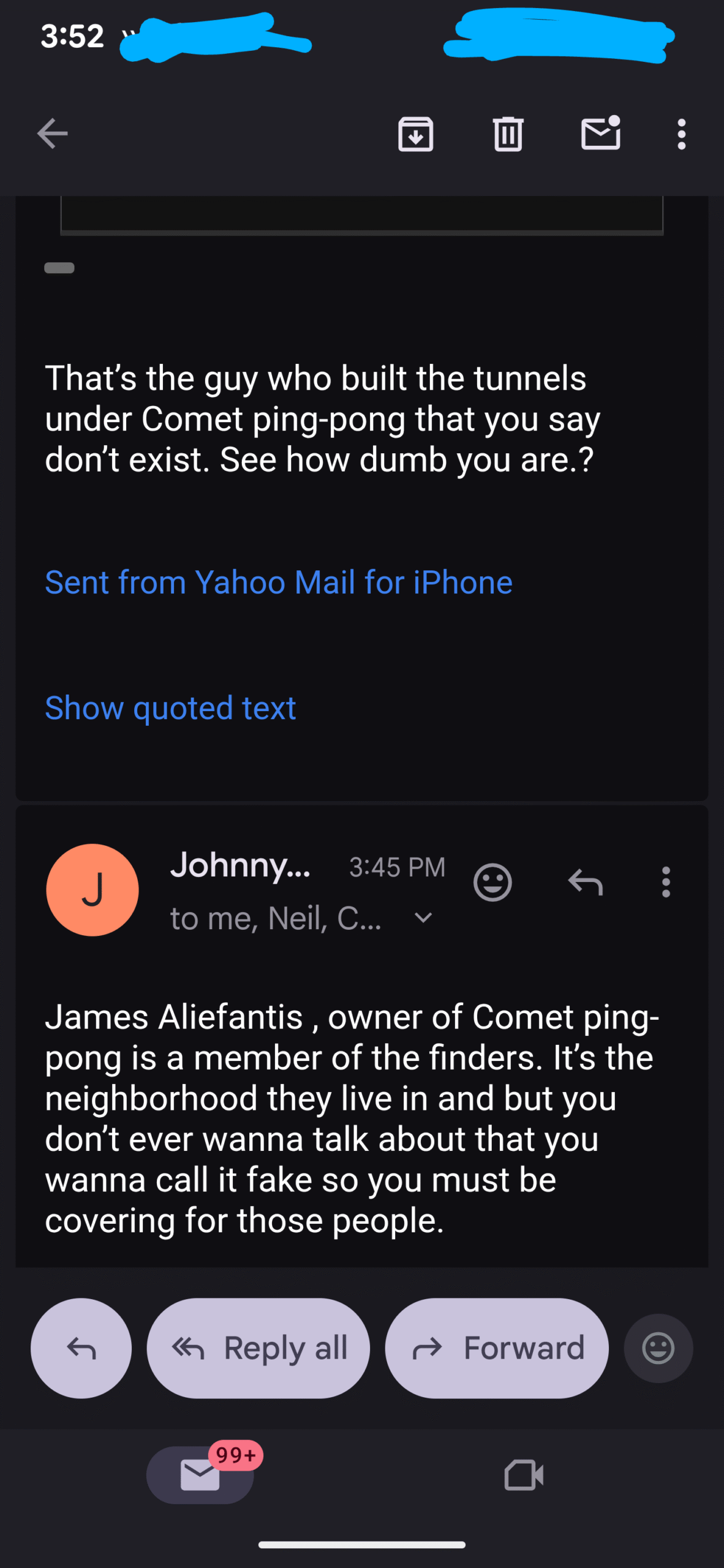Viewport: 724px width, 1568px height.
Task: Expand the collapsed trimmed content dash
Action: point(59,268)
